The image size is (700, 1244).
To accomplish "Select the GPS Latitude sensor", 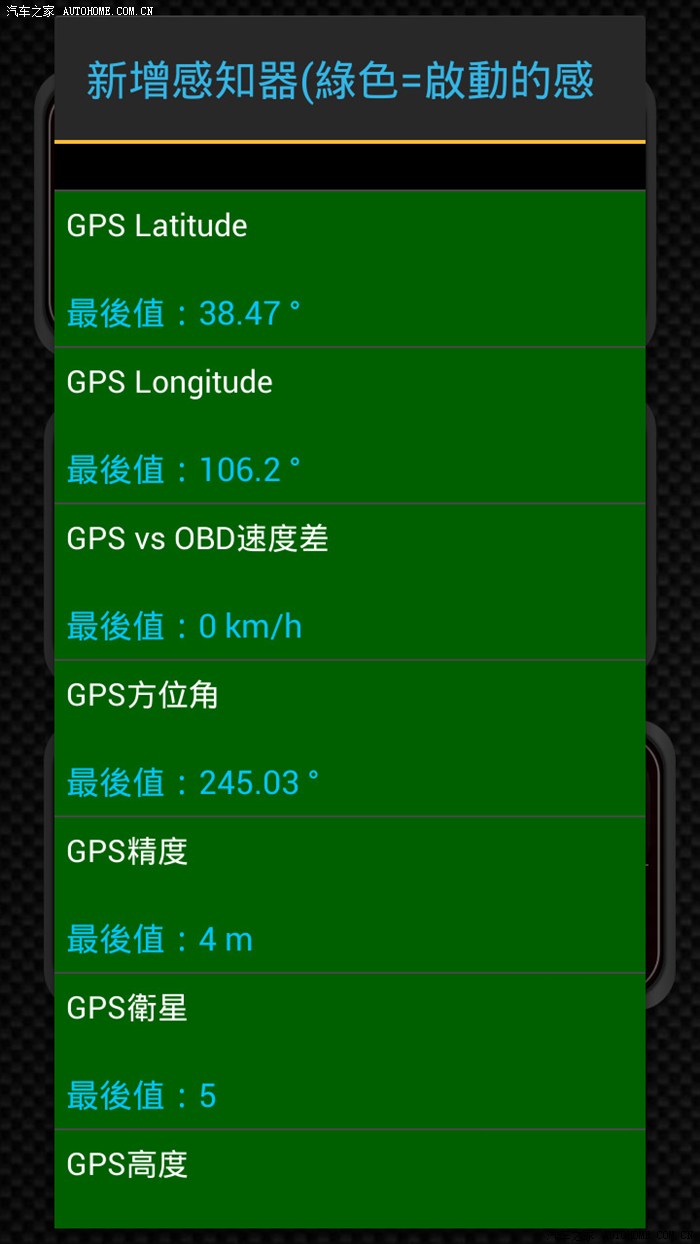I will (349, 268).
